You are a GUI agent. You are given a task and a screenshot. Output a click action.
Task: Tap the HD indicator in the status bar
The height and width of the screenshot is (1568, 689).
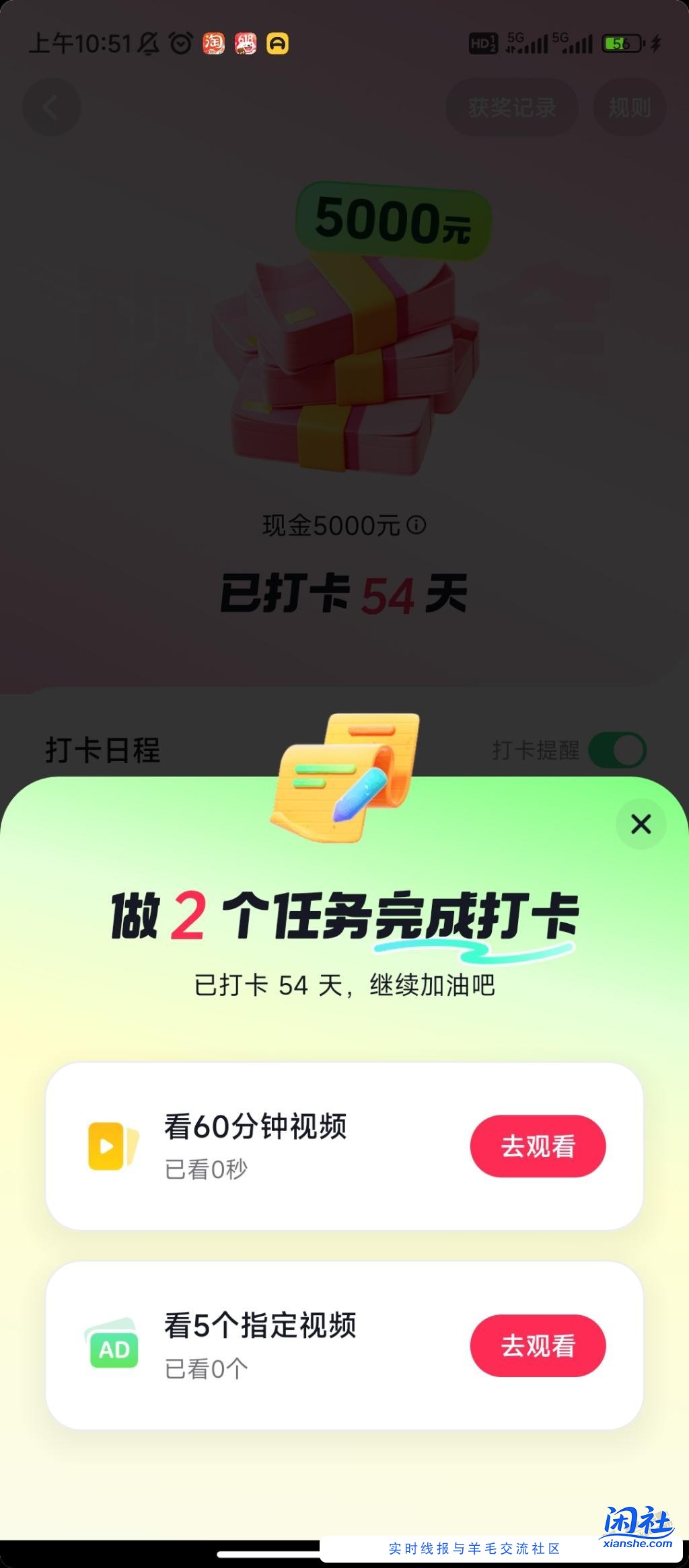[482, 43]
